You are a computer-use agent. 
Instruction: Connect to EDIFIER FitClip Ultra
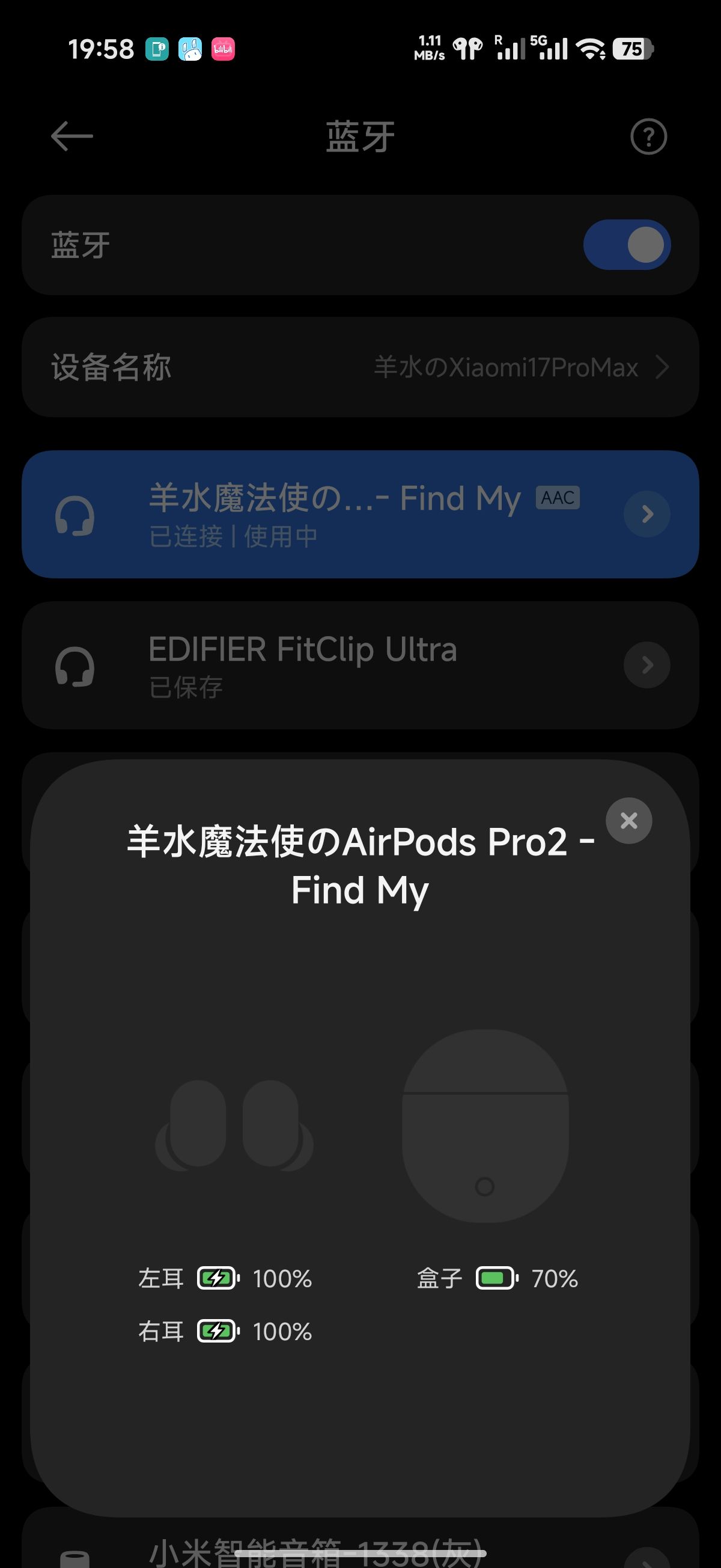pos(335,665)
